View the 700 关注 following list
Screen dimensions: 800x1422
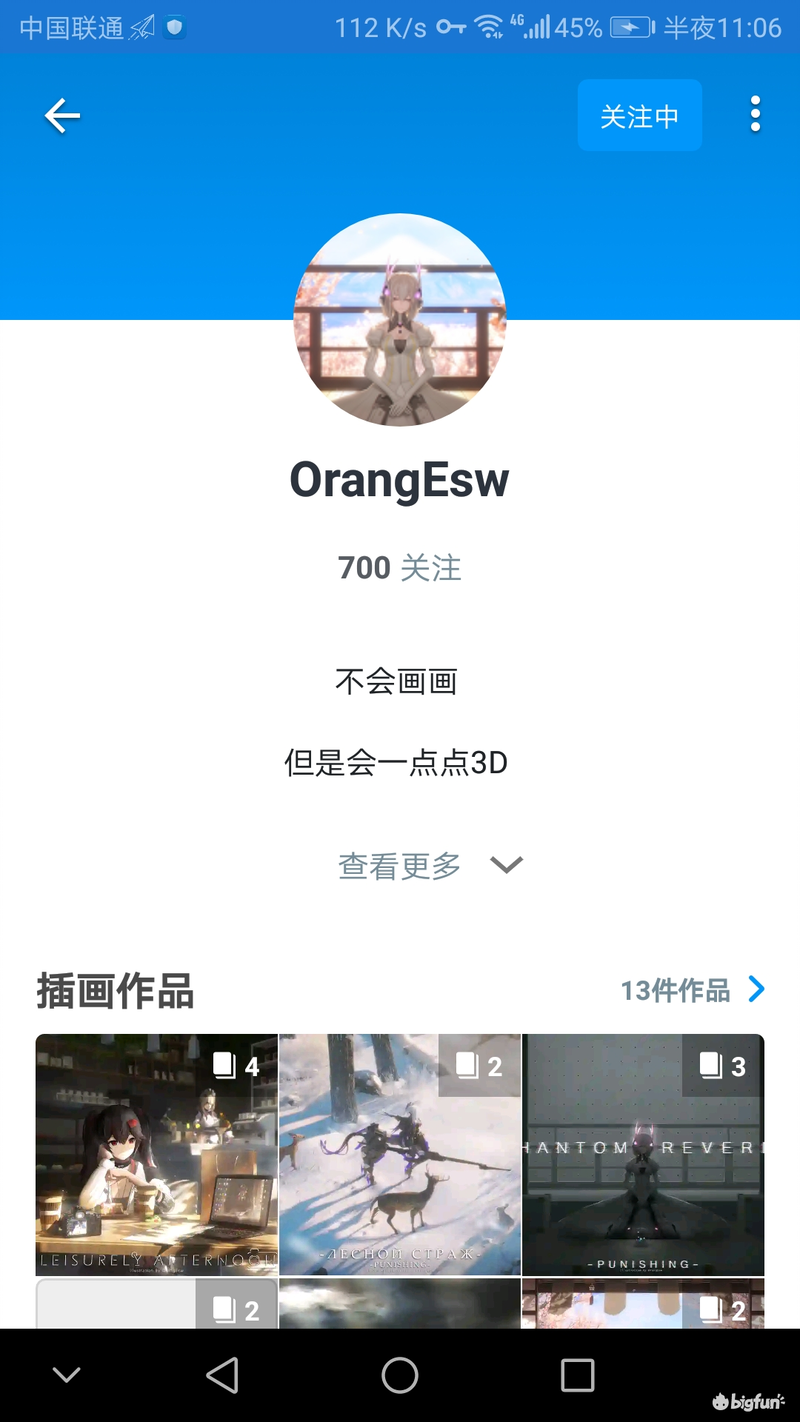coord(400,568)
